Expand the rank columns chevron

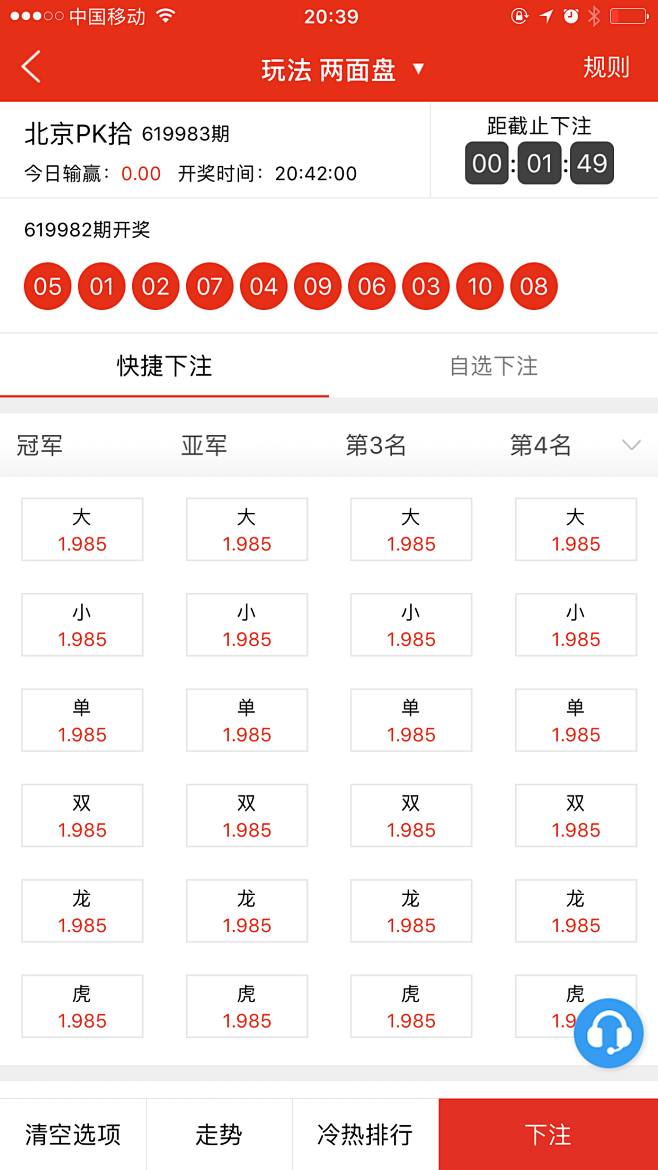click(x=631, y=445)
